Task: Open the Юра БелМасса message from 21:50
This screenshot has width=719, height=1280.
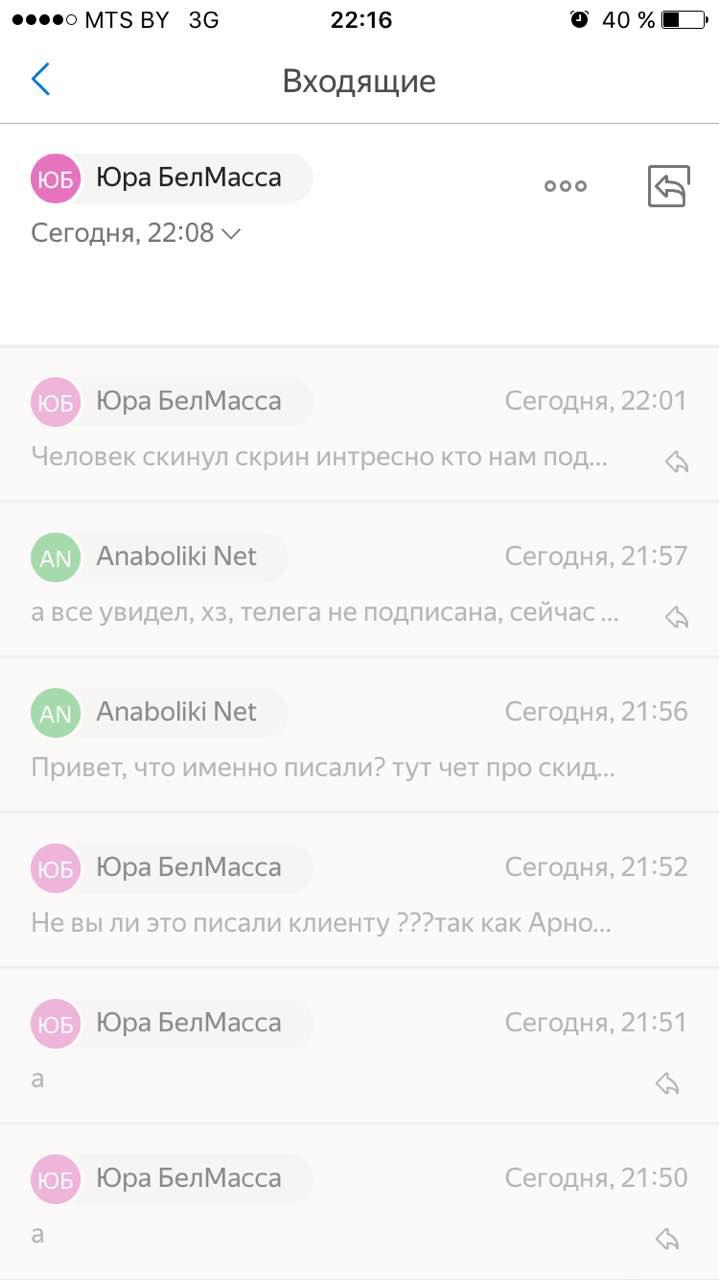Action: 359,1201
